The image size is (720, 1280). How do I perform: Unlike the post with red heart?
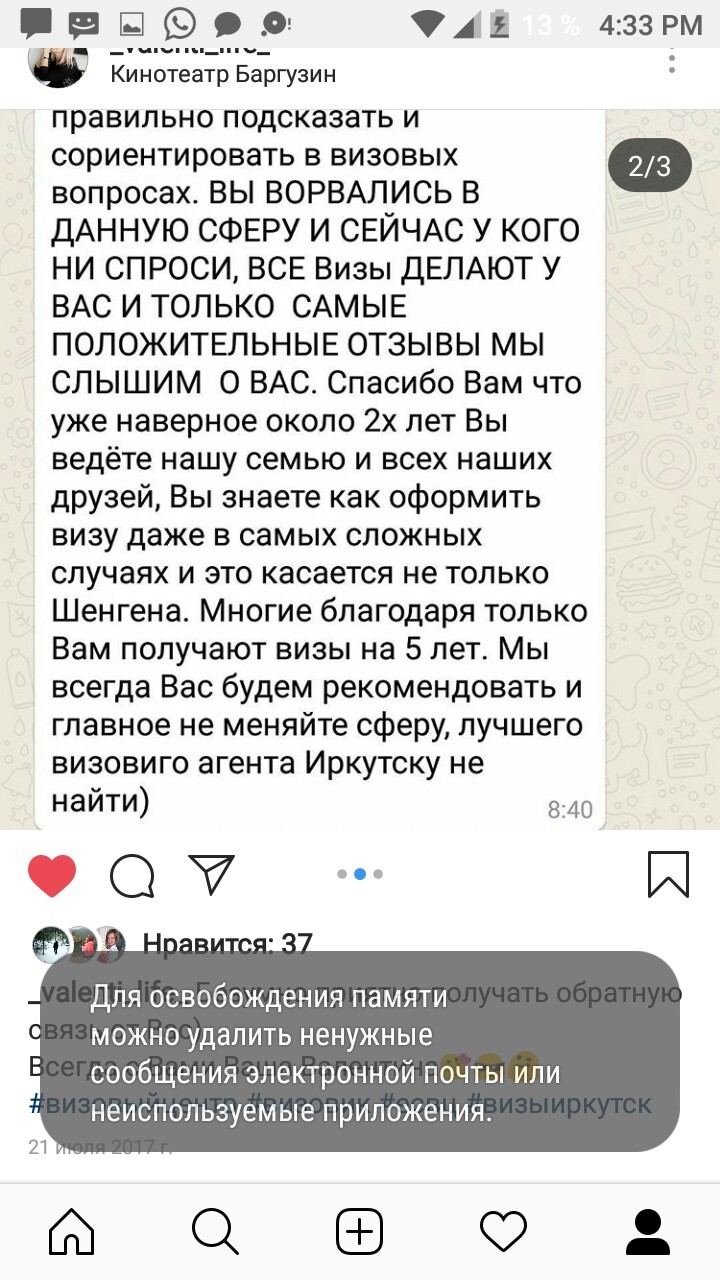click(x=52, y=875)
